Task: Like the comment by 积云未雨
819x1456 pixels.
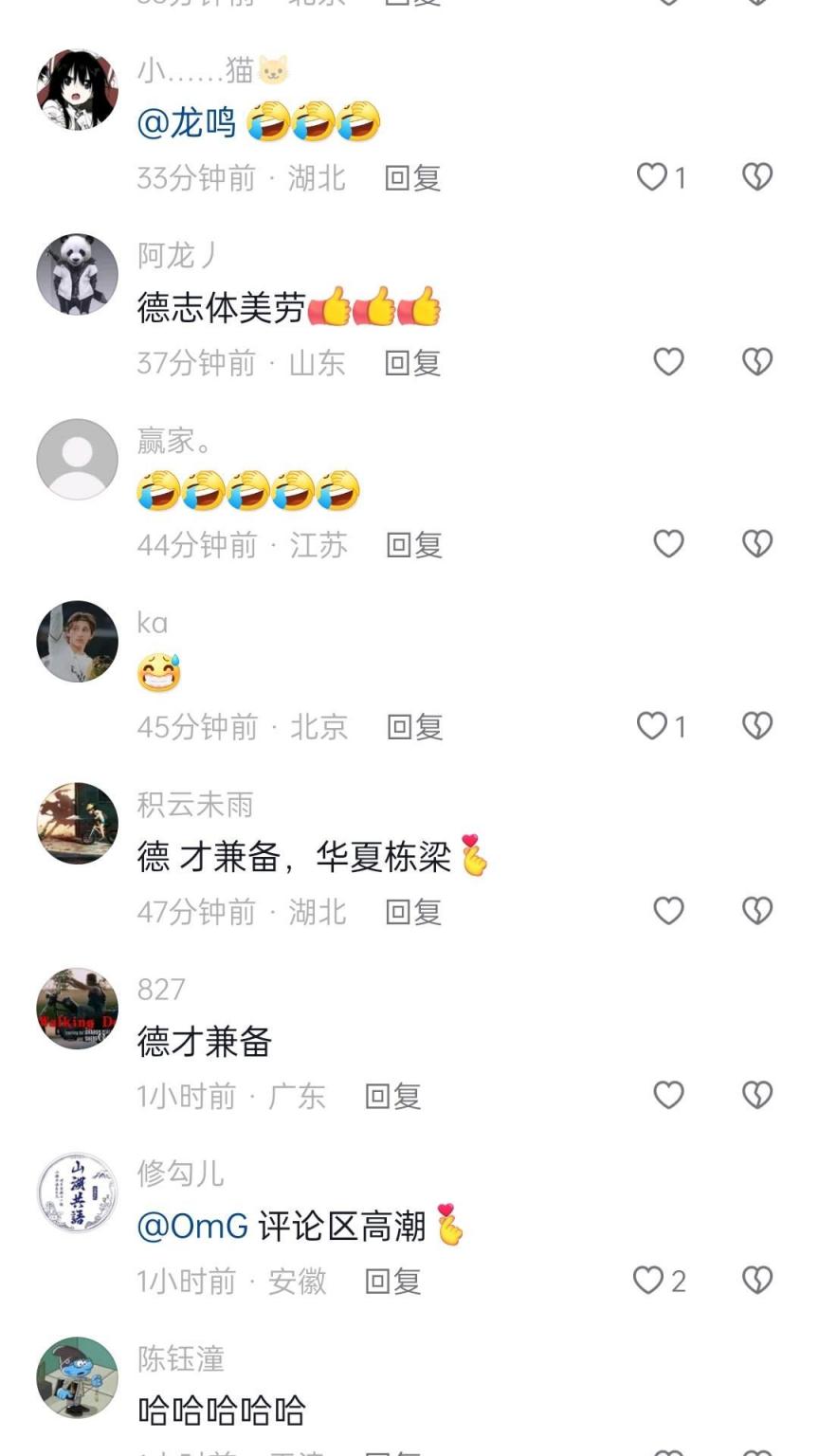Action: (668, 910)
